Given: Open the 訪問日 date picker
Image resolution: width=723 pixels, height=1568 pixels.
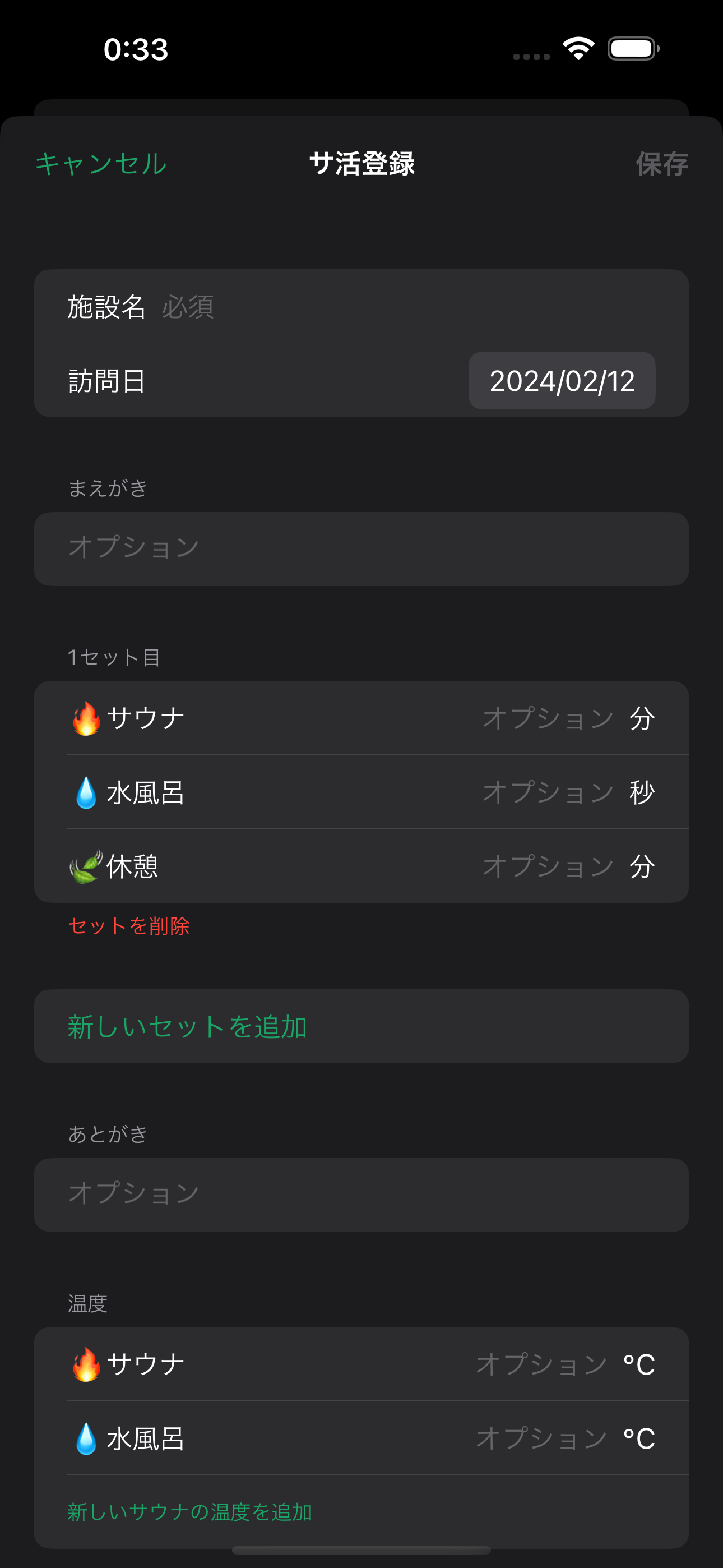Looking at the screenshot, I should [561, 381].
